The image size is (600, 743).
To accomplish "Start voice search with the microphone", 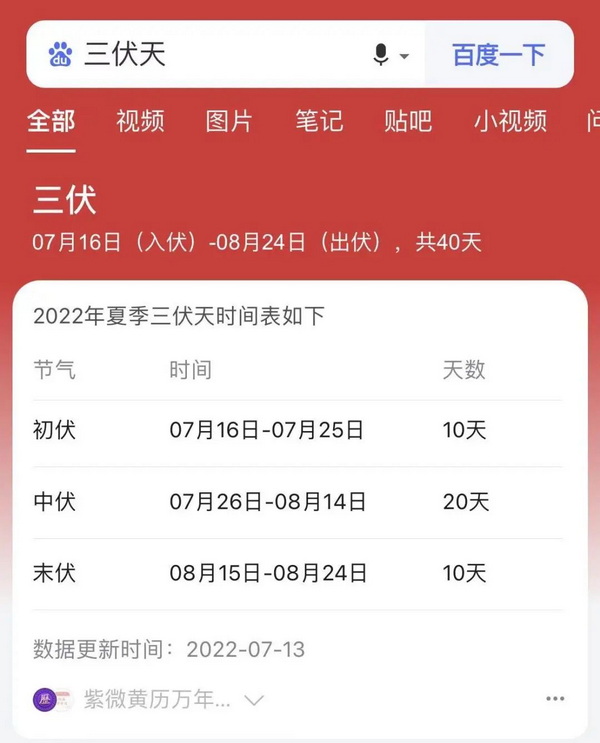I will pyautogui.click(x=381, y=54).
